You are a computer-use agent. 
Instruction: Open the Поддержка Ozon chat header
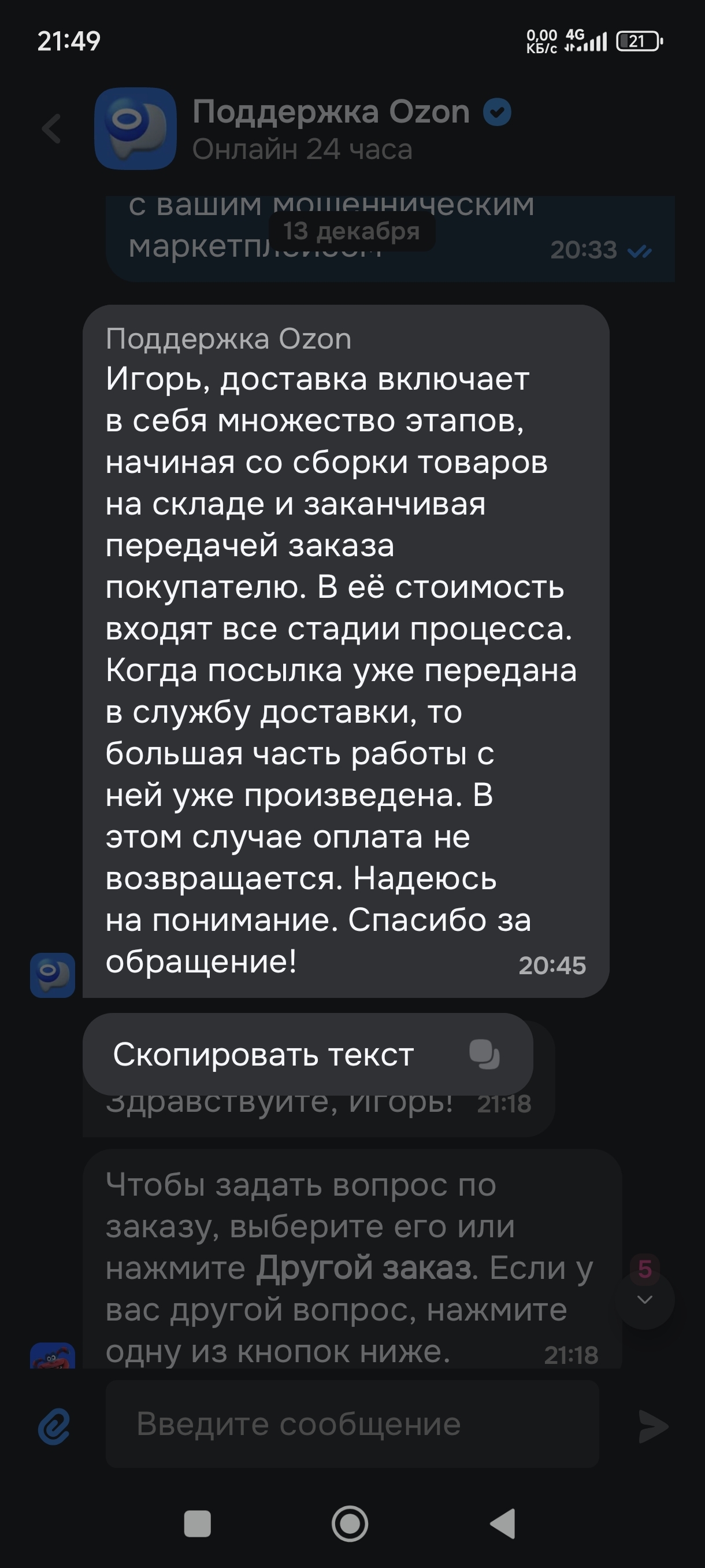[332, 128]
